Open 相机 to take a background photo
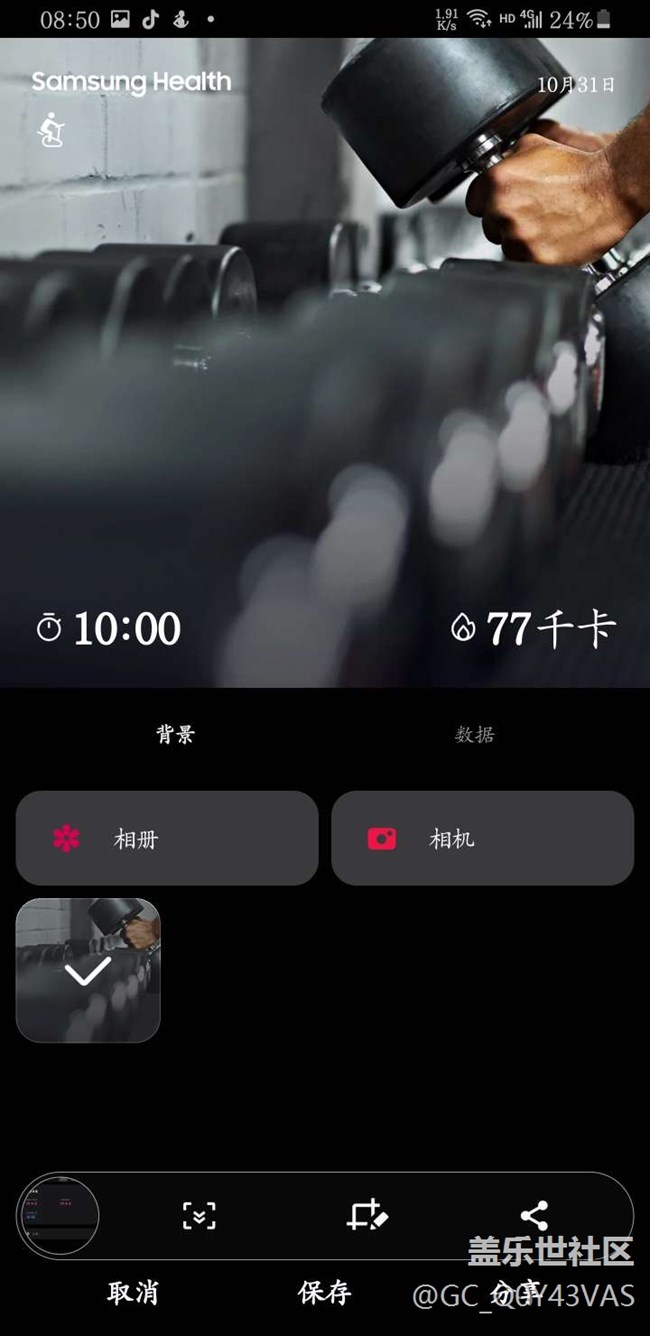This screenshot has width=650, height=1336. point(482,839)
